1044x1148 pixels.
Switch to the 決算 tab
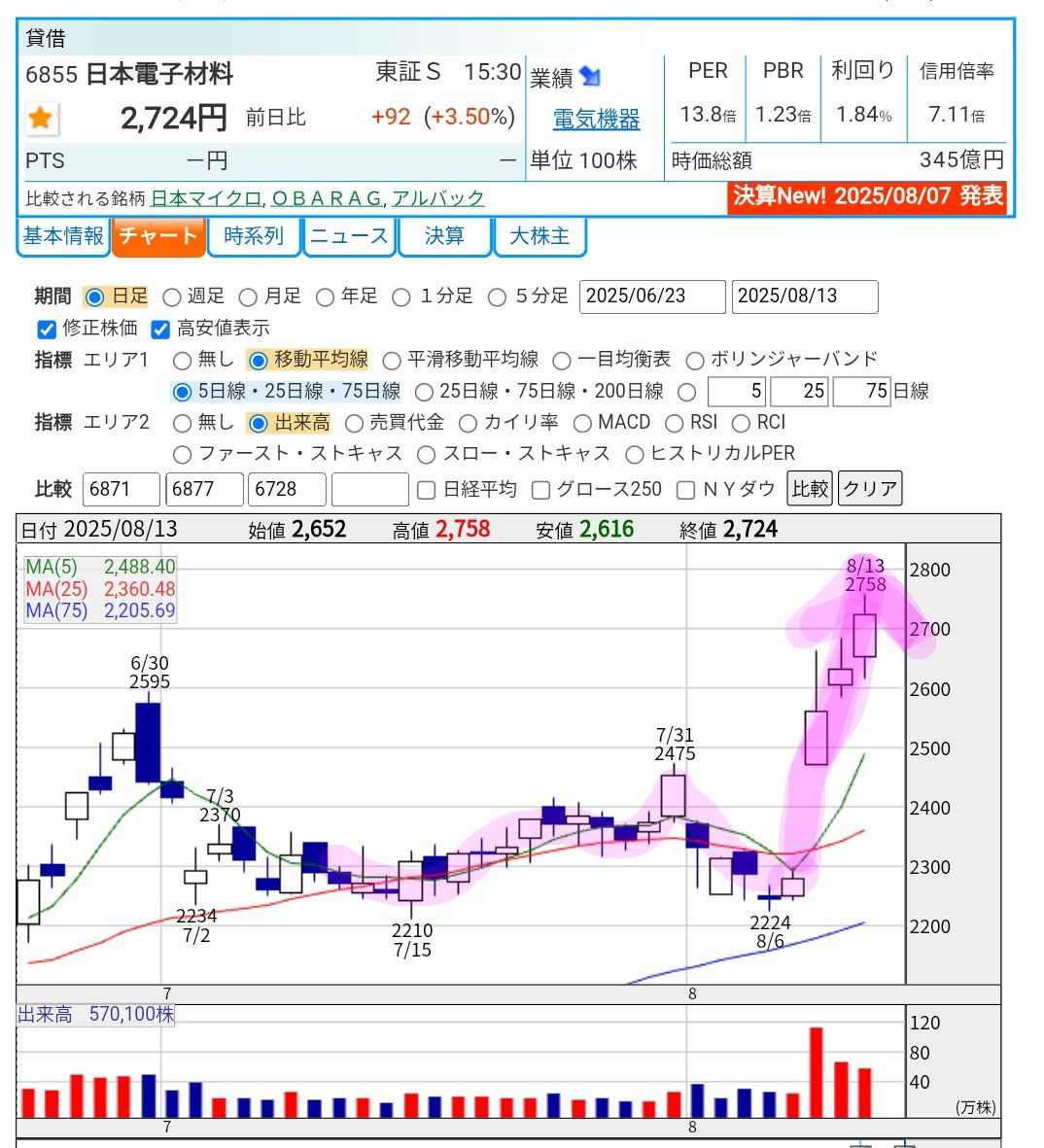point(444,236)
